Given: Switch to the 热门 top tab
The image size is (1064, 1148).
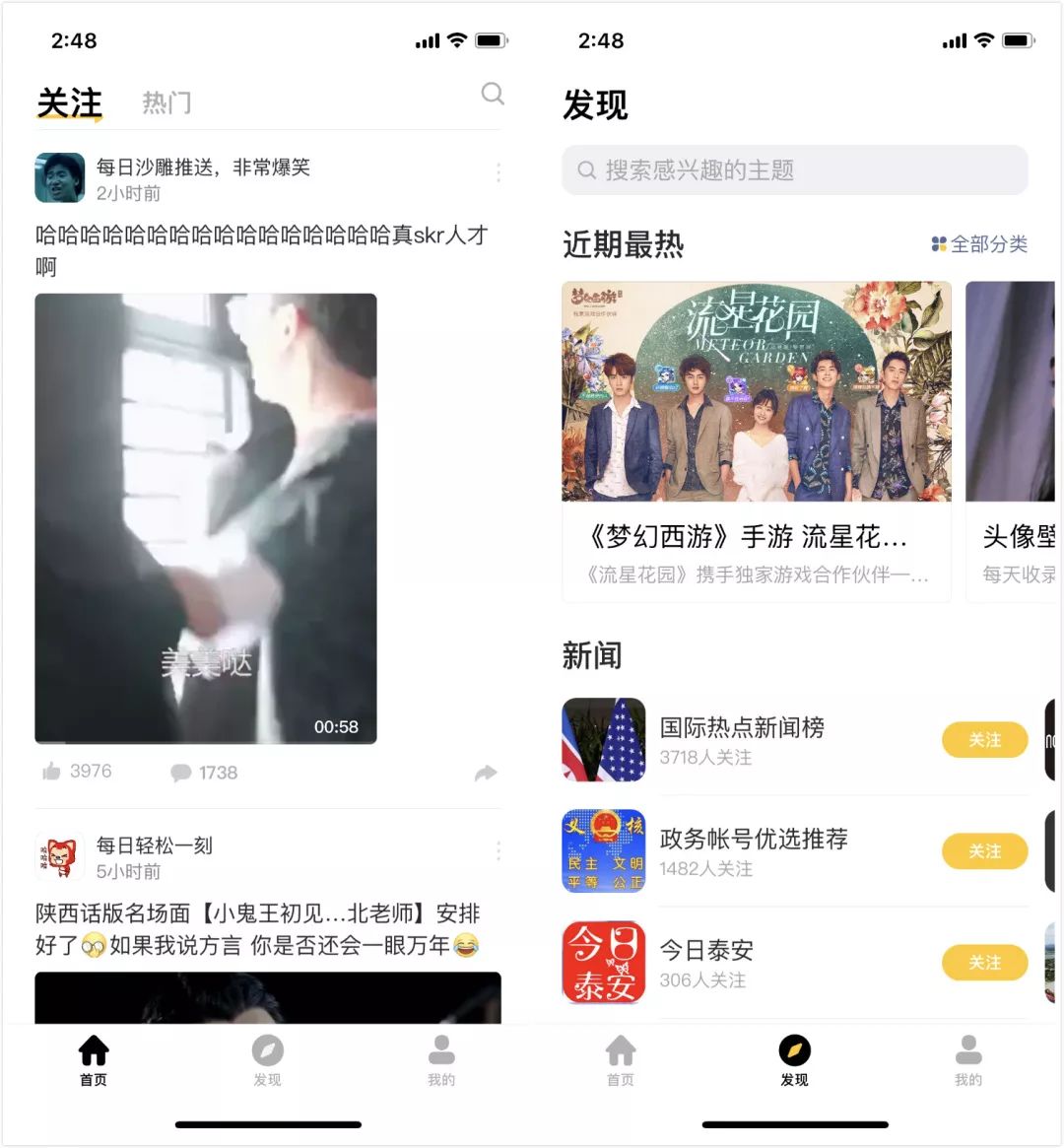Looking at the screenshot, I should 166,102.
